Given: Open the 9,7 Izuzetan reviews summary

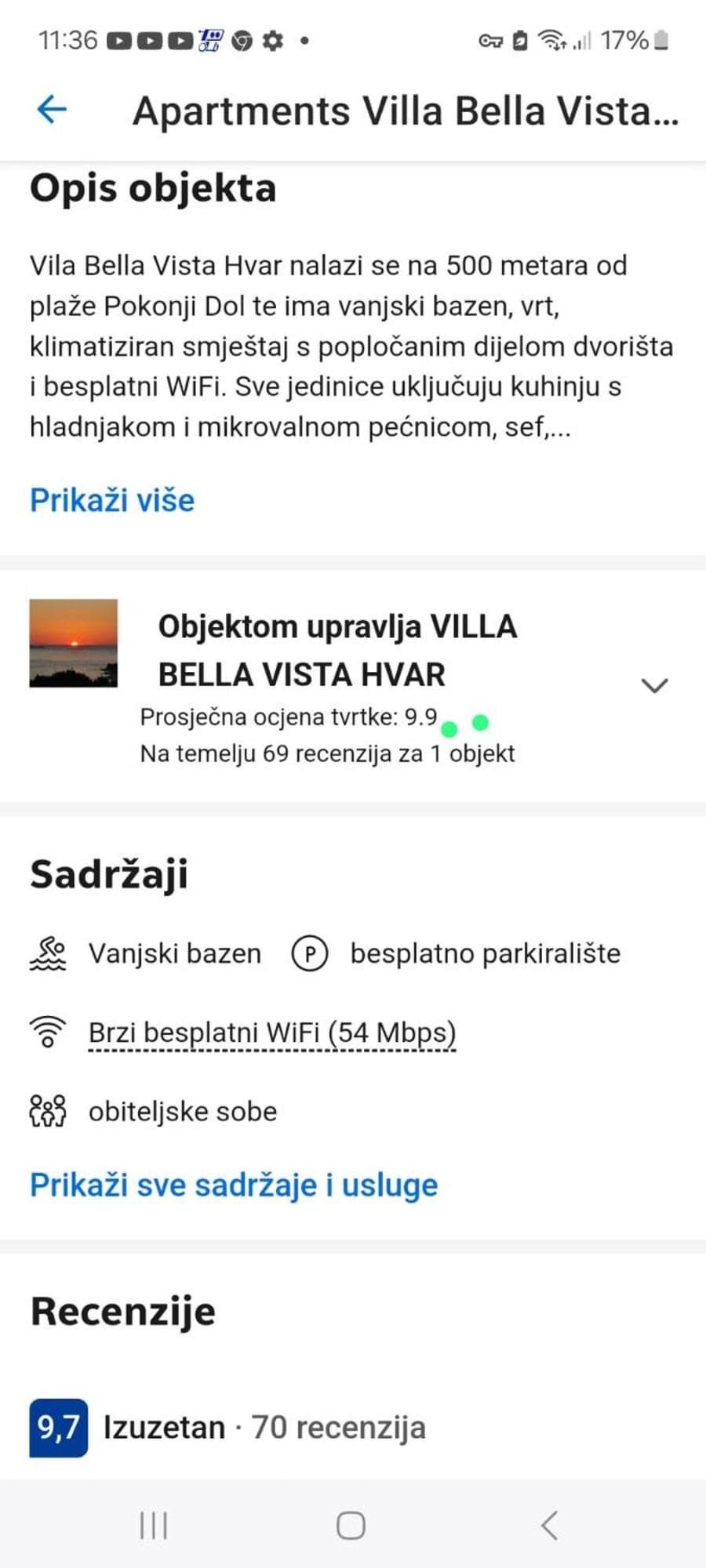Looking at the screenshot, I should coord(227,1427).
